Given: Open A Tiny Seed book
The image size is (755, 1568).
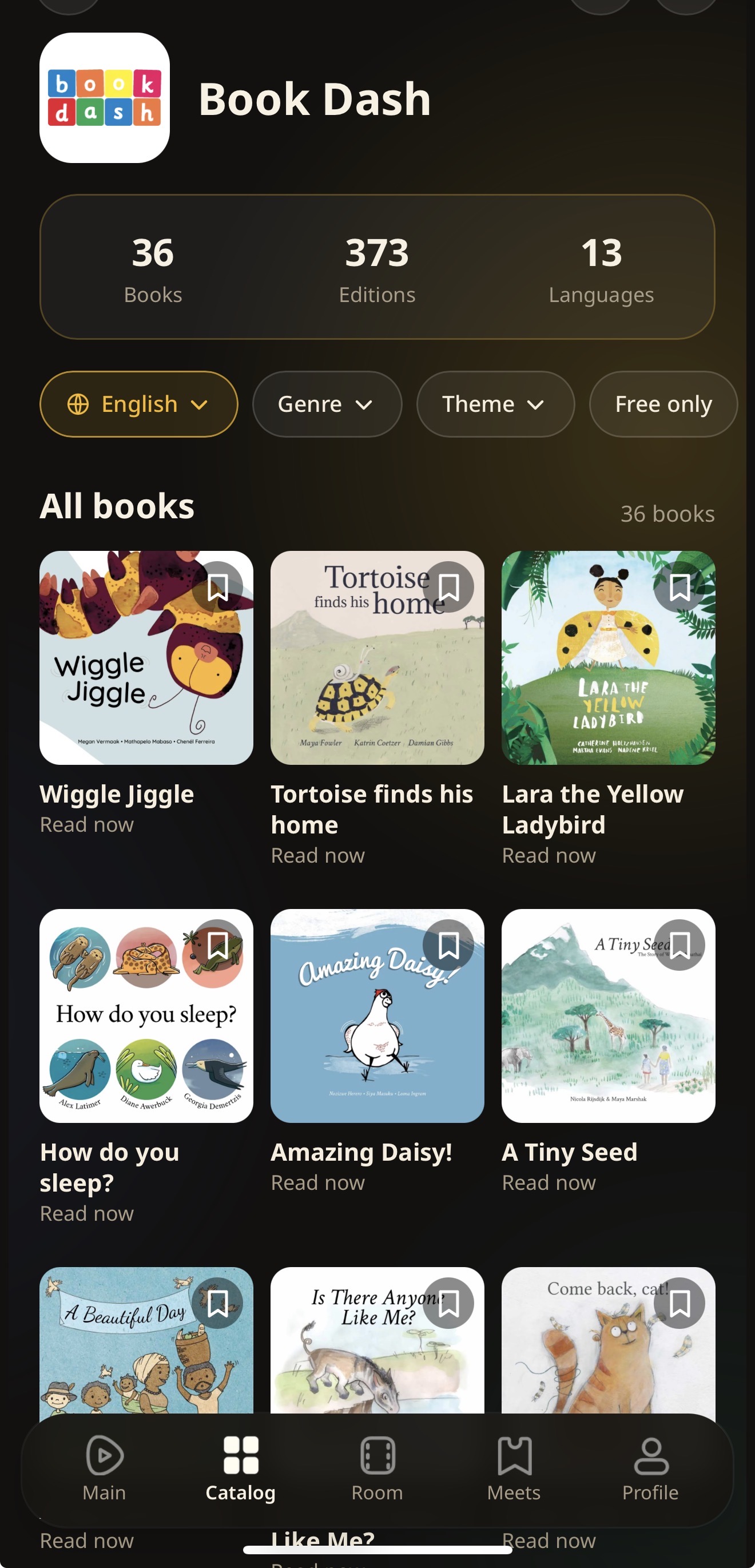Looking at the screenshot, I should (609, 1016).
